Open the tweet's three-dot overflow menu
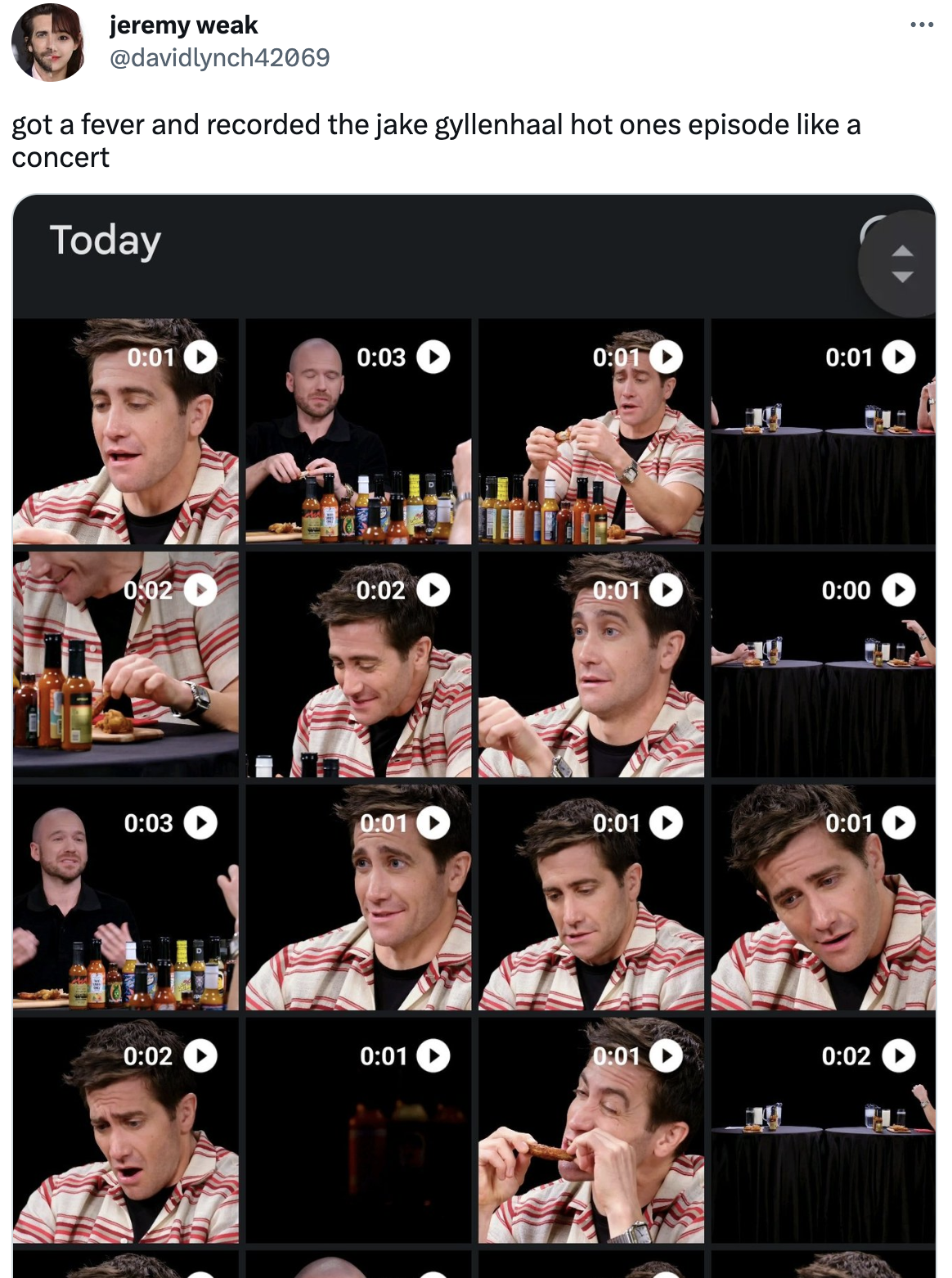Viewport: 952px width, 1278px height. click(921, 25)
